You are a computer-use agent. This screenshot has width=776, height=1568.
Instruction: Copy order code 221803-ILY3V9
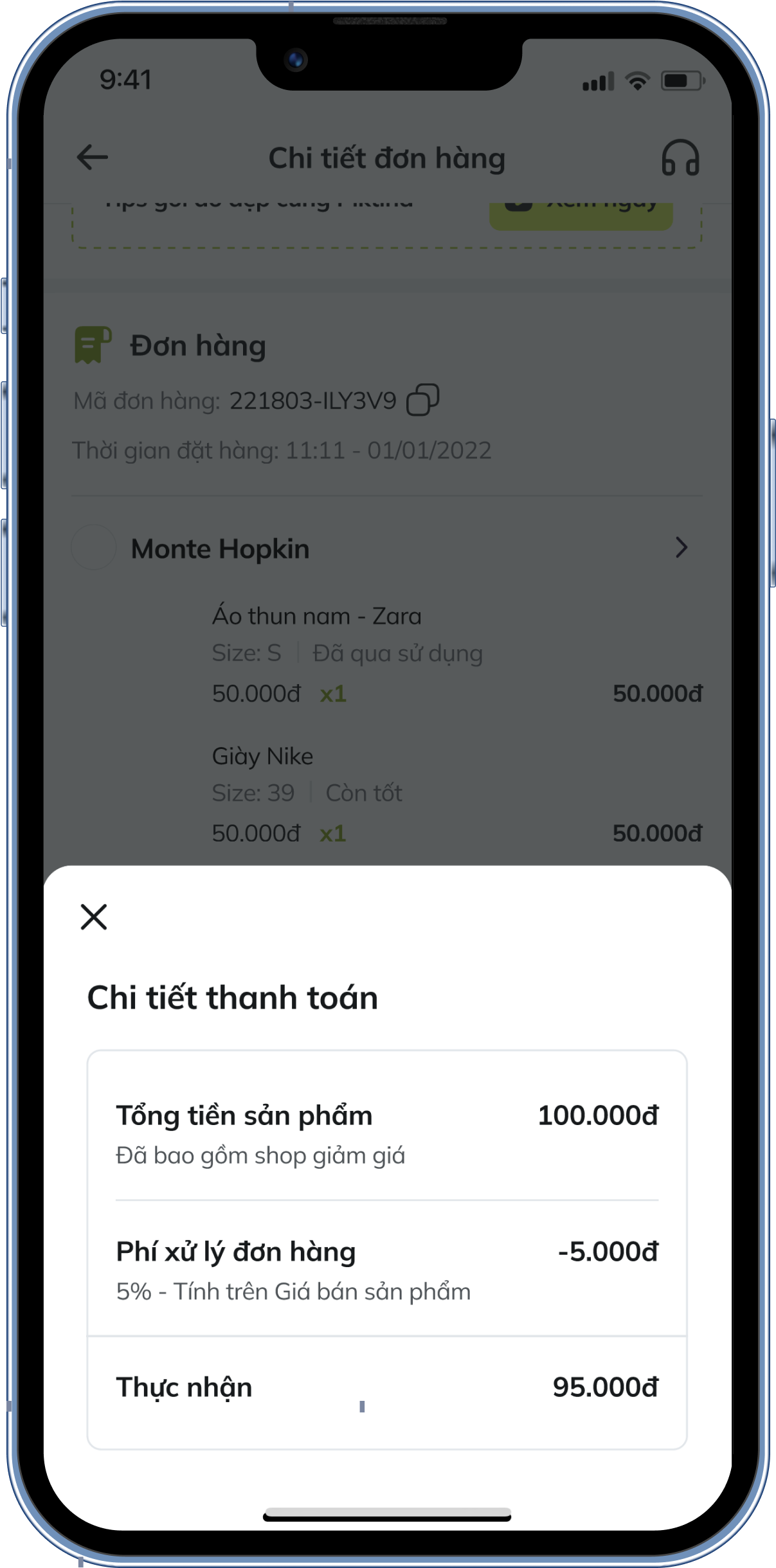(422, 400)
